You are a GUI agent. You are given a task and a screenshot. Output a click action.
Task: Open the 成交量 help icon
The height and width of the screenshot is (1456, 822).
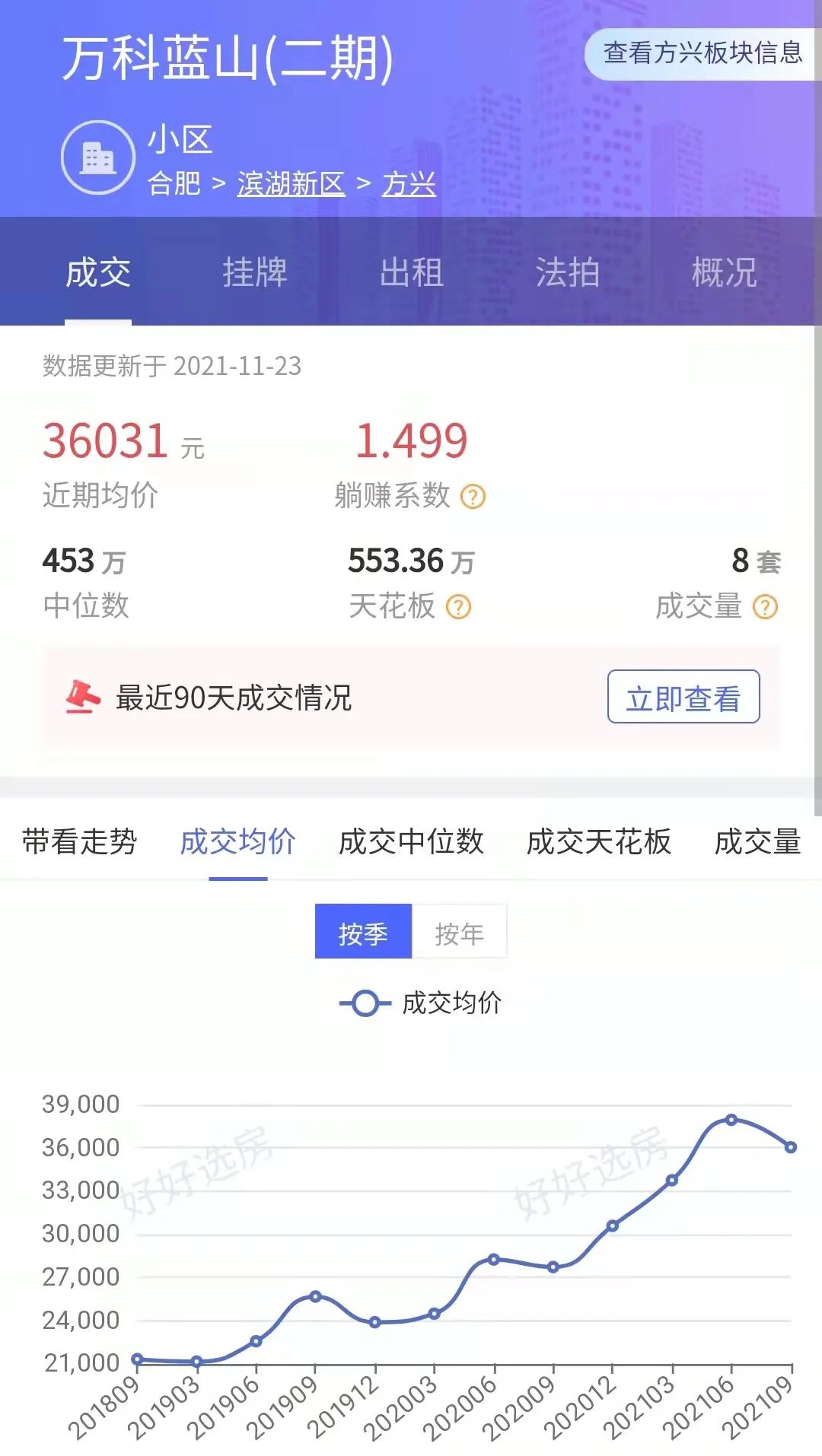pos(765,606)
